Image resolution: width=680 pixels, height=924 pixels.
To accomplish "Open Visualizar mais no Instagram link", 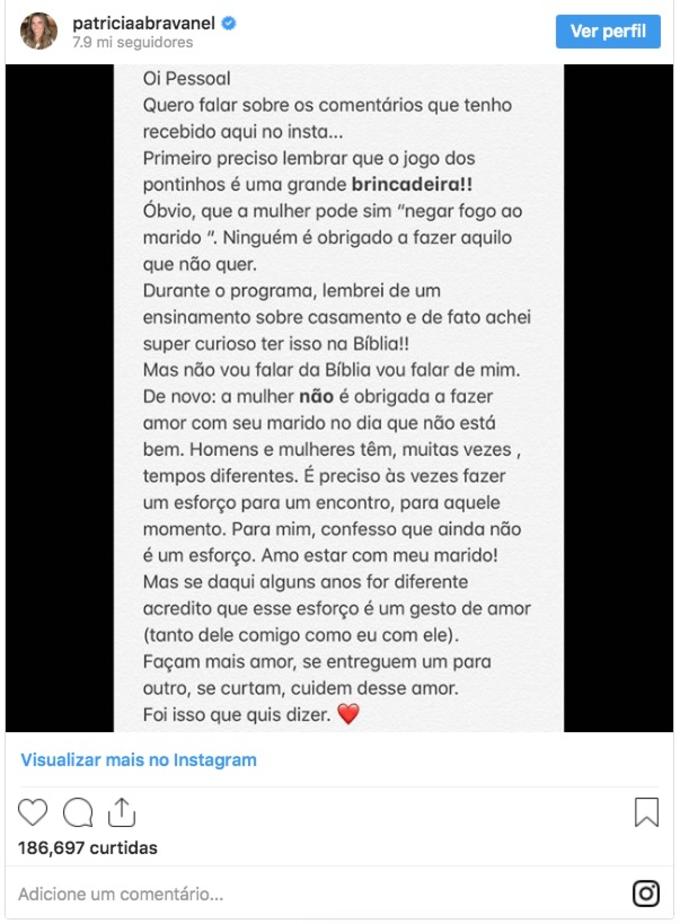I will coord(138,760).
